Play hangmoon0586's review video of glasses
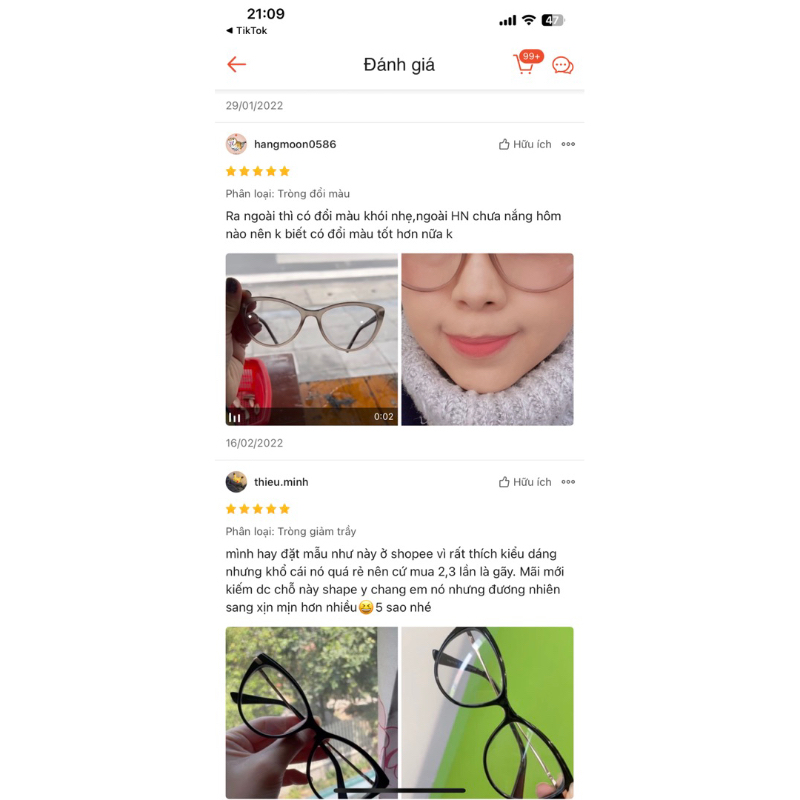Screen dimensions: 800x800 click(x=311, y=339)
